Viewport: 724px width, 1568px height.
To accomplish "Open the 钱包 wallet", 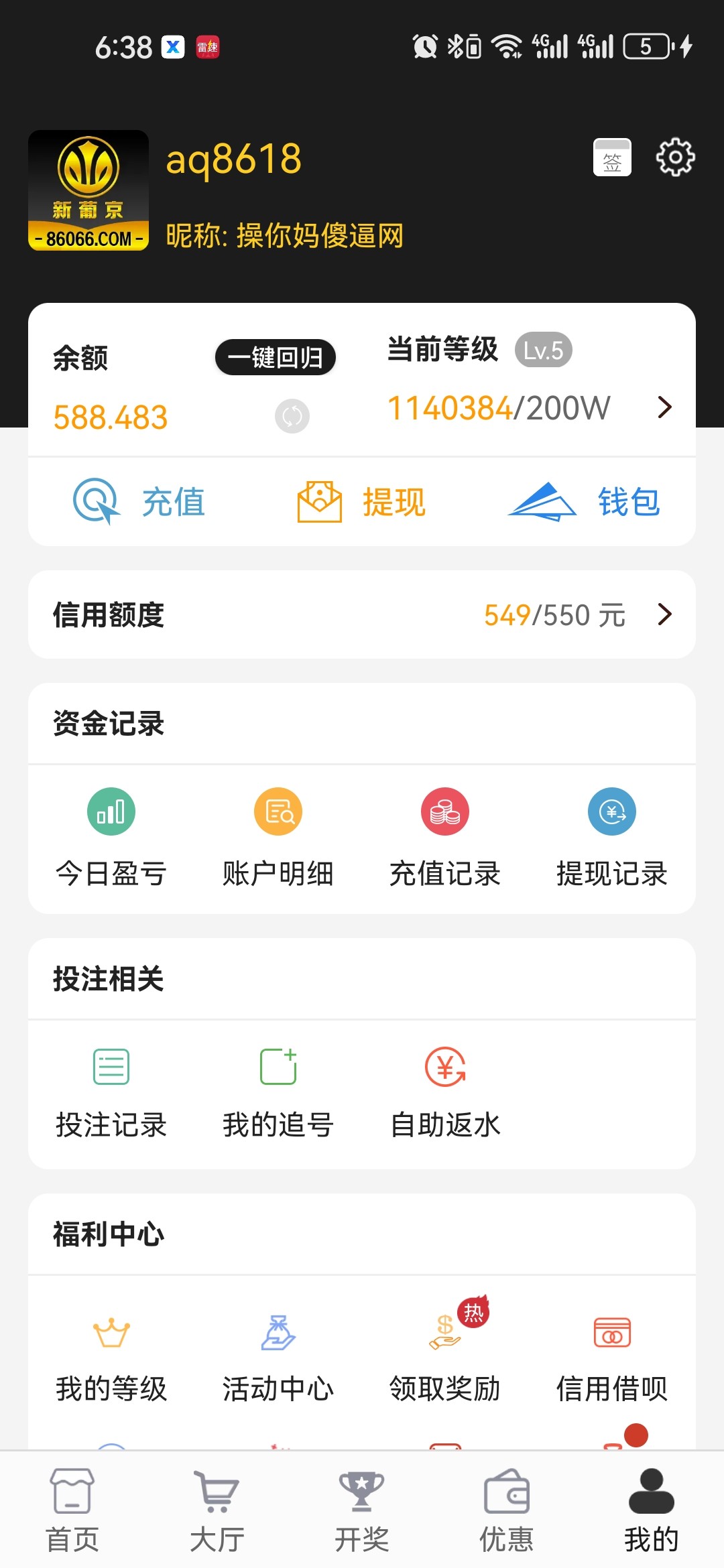I will click(584, 502).
